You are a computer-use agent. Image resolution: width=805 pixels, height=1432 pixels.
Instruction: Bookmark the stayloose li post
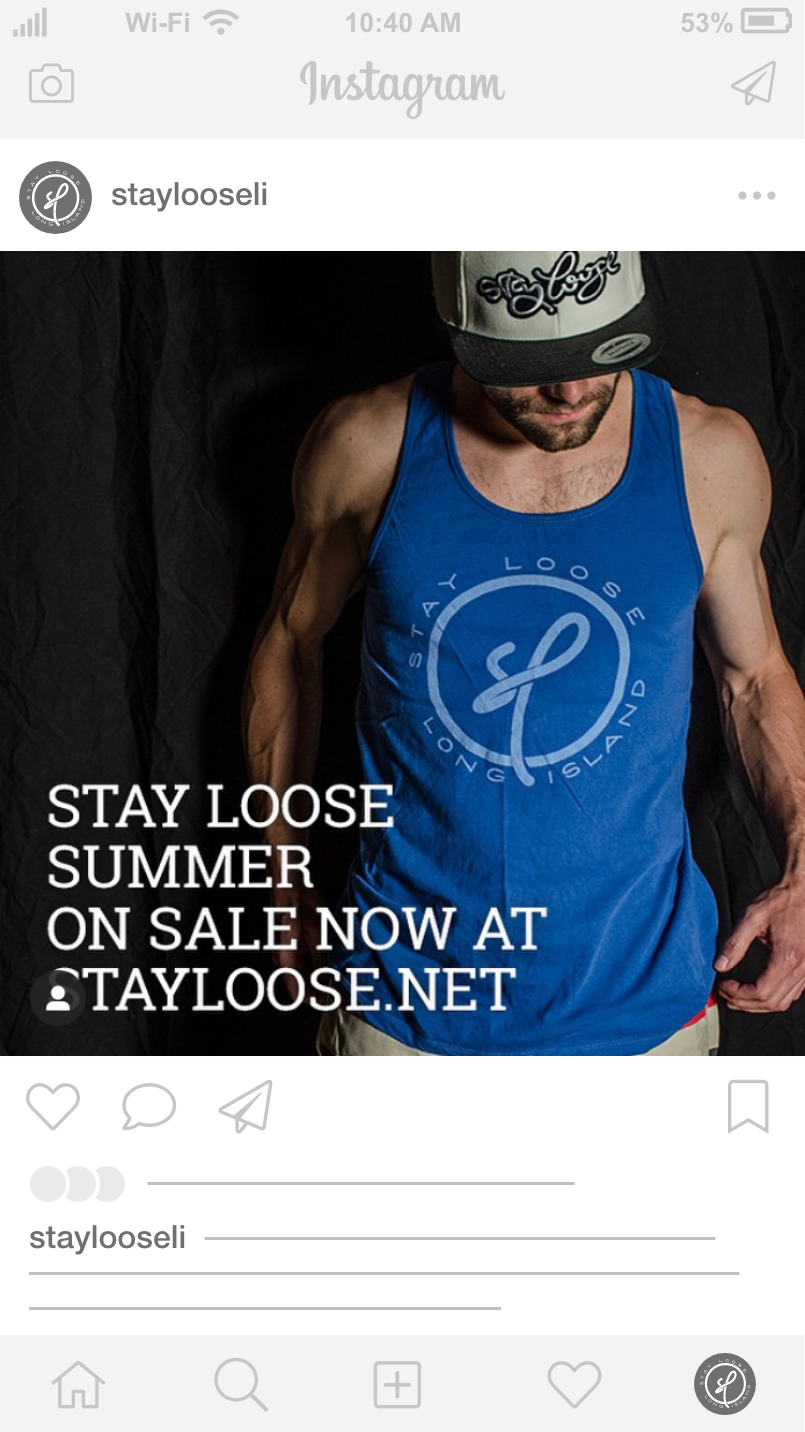[x=748, y=1107]
